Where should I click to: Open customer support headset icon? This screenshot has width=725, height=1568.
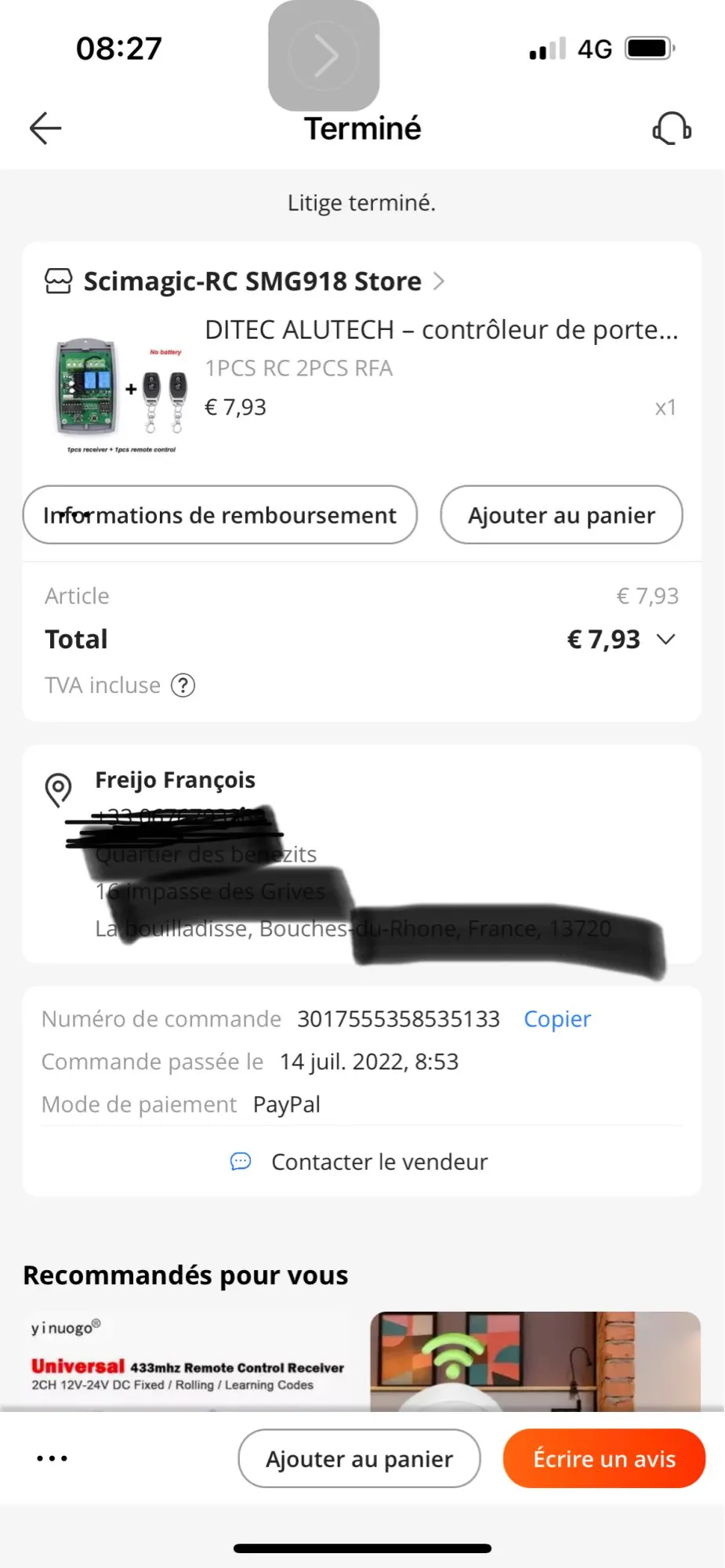coord(672,129)
